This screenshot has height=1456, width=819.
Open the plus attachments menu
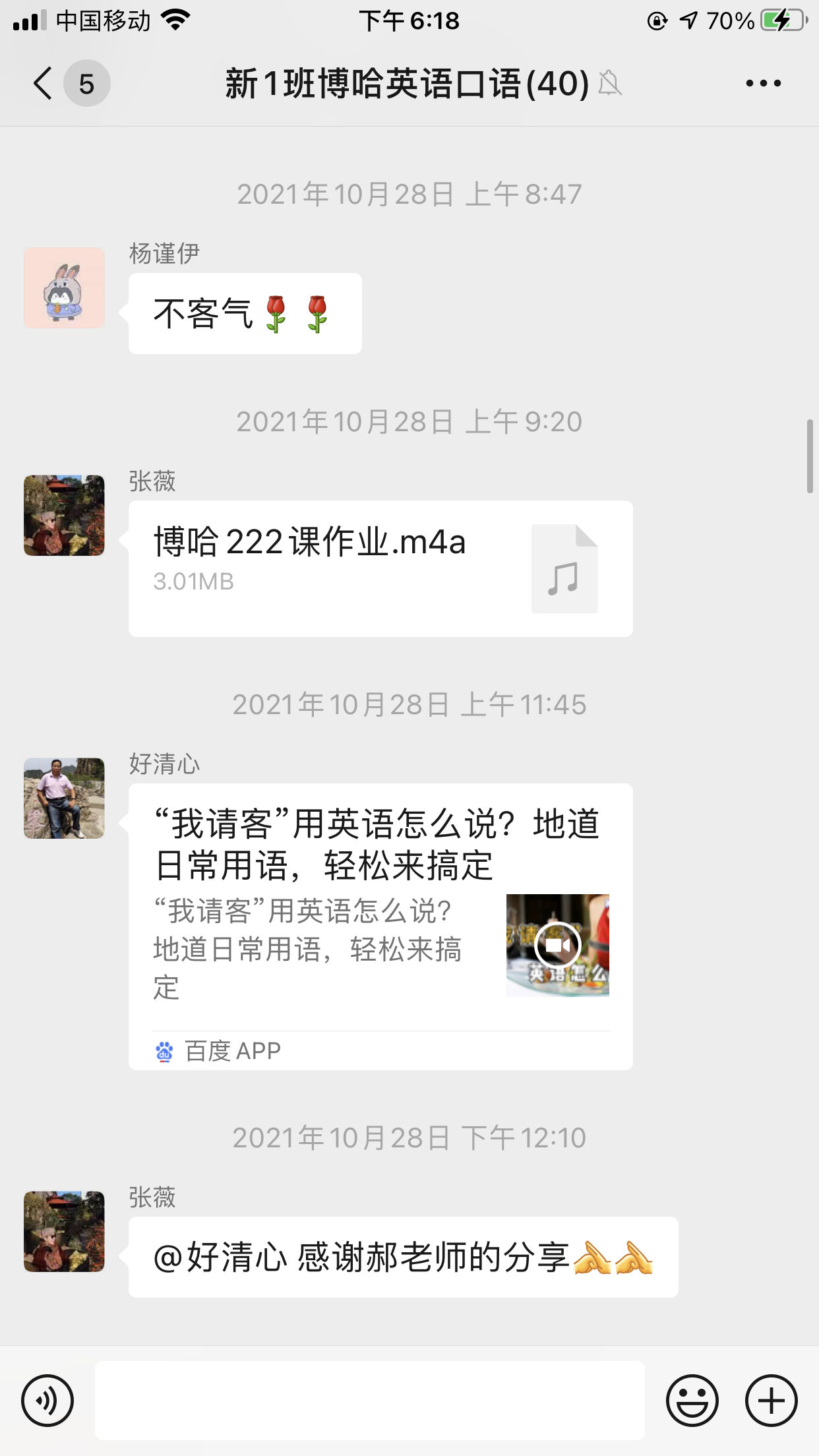771,1401
